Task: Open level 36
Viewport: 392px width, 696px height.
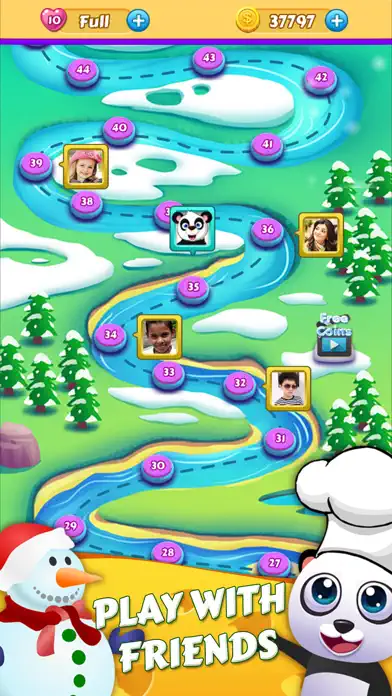Action: click(x=267, y=232)
